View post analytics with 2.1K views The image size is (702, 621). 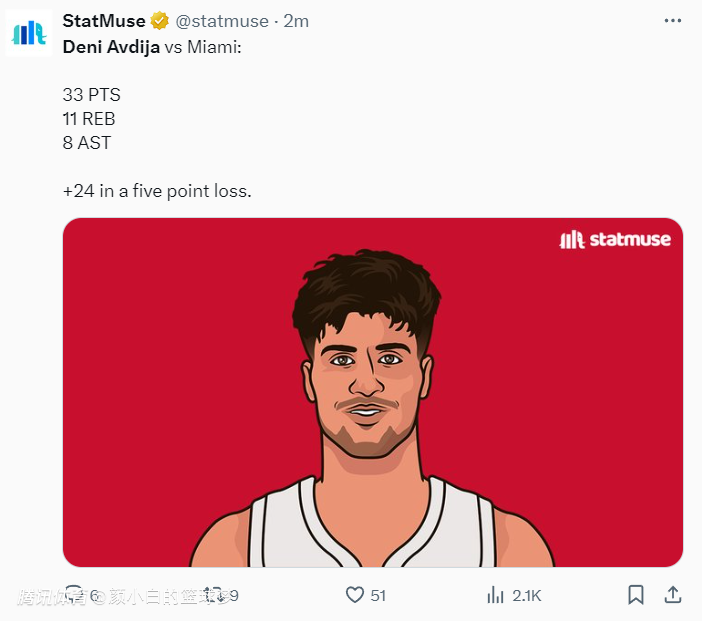(x=496, y=595)
